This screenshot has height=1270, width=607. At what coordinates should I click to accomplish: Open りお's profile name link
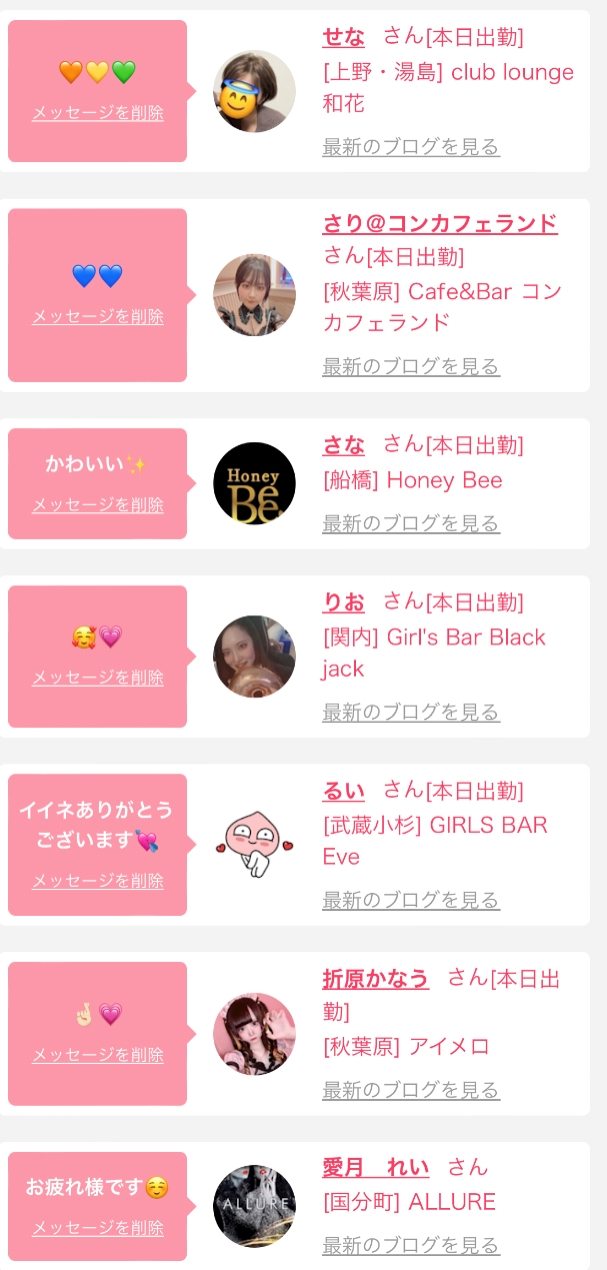[343, 602]
